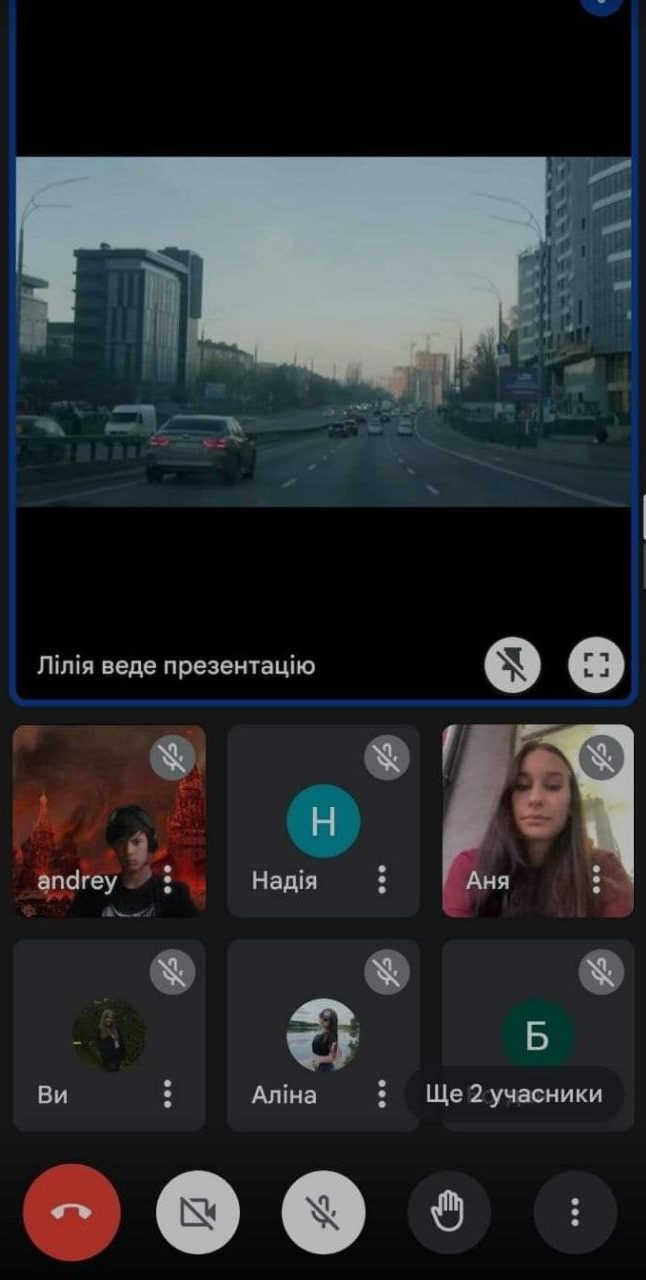Image resolution: width=646 pixels, height=1280 pixels.
Task: Open options for Аліна's tile
Action: coord(382,1094)
